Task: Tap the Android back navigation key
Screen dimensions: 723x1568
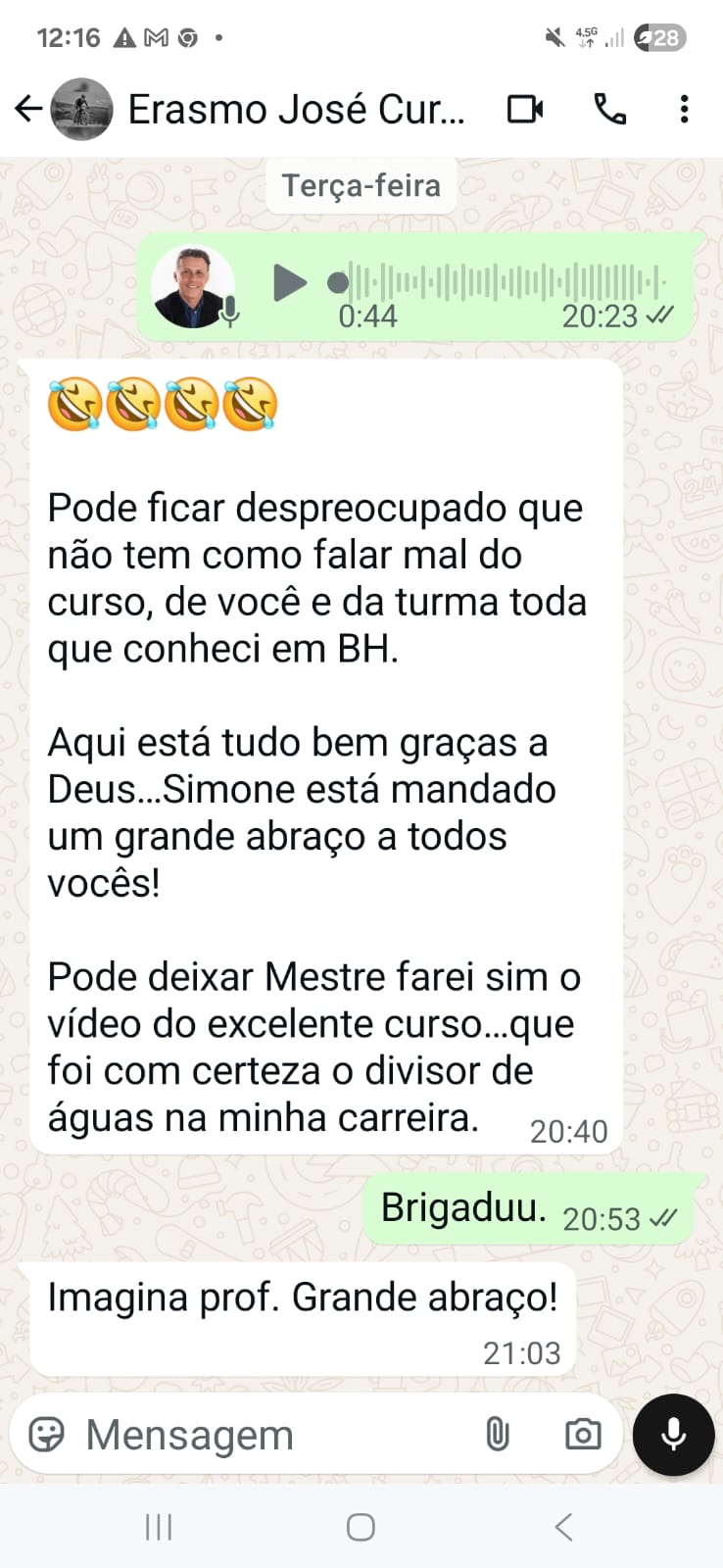Action: click(x=563, y=1526)
